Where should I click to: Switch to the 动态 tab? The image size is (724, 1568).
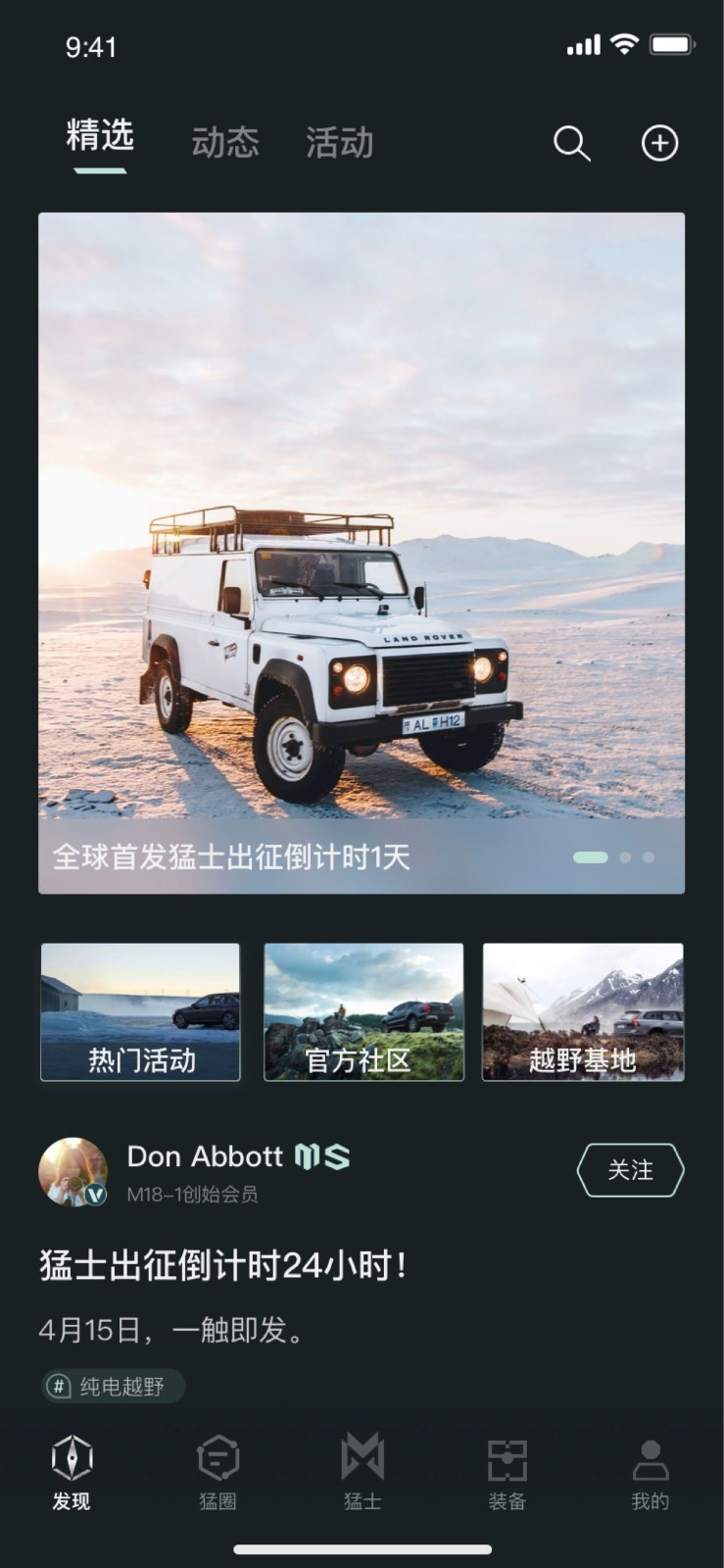[x=225, y=143]
